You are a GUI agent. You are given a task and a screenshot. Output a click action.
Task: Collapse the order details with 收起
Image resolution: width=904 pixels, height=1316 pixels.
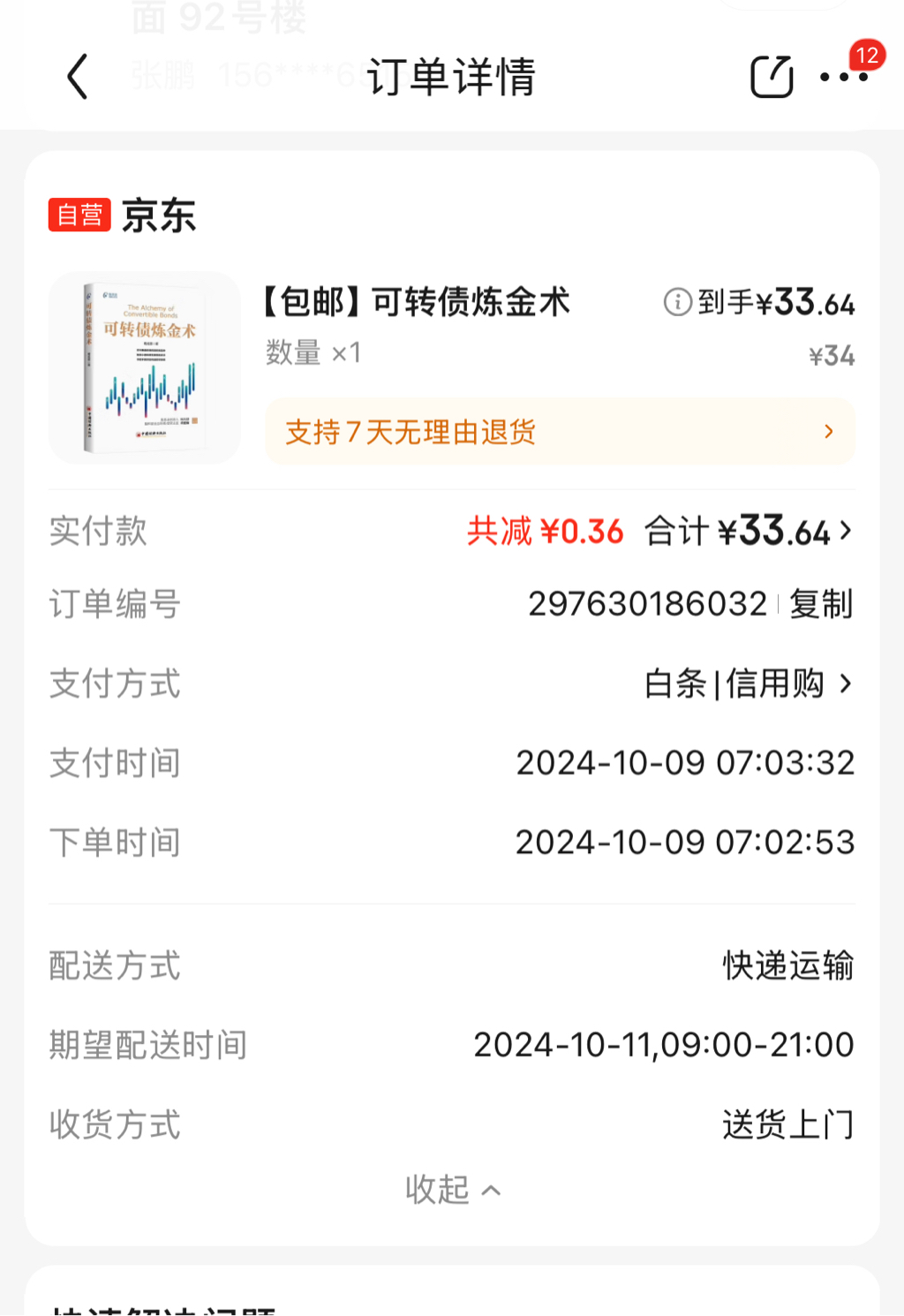452,1190
